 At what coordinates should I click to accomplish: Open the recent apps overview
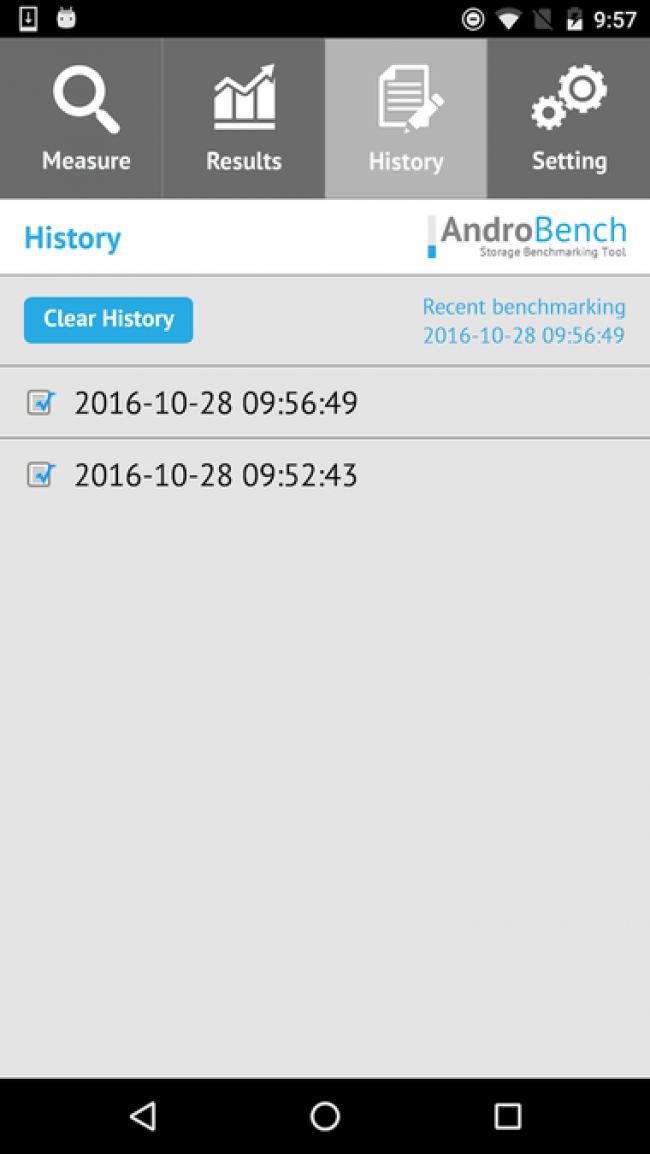pyautogui.click(x=508, y=1116)
